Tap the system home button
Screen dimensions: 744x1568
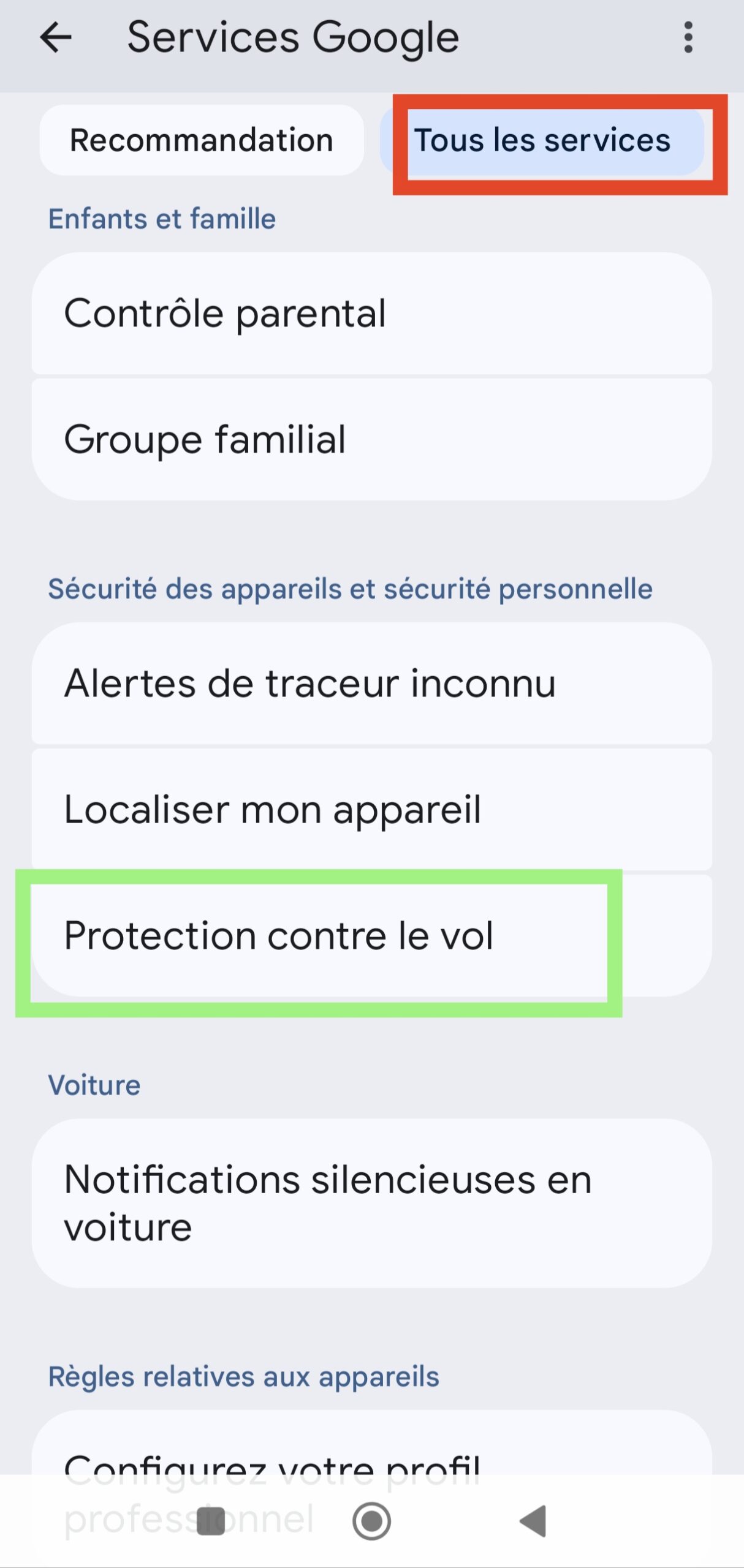pyautogui.click(x=371, y=1521)
